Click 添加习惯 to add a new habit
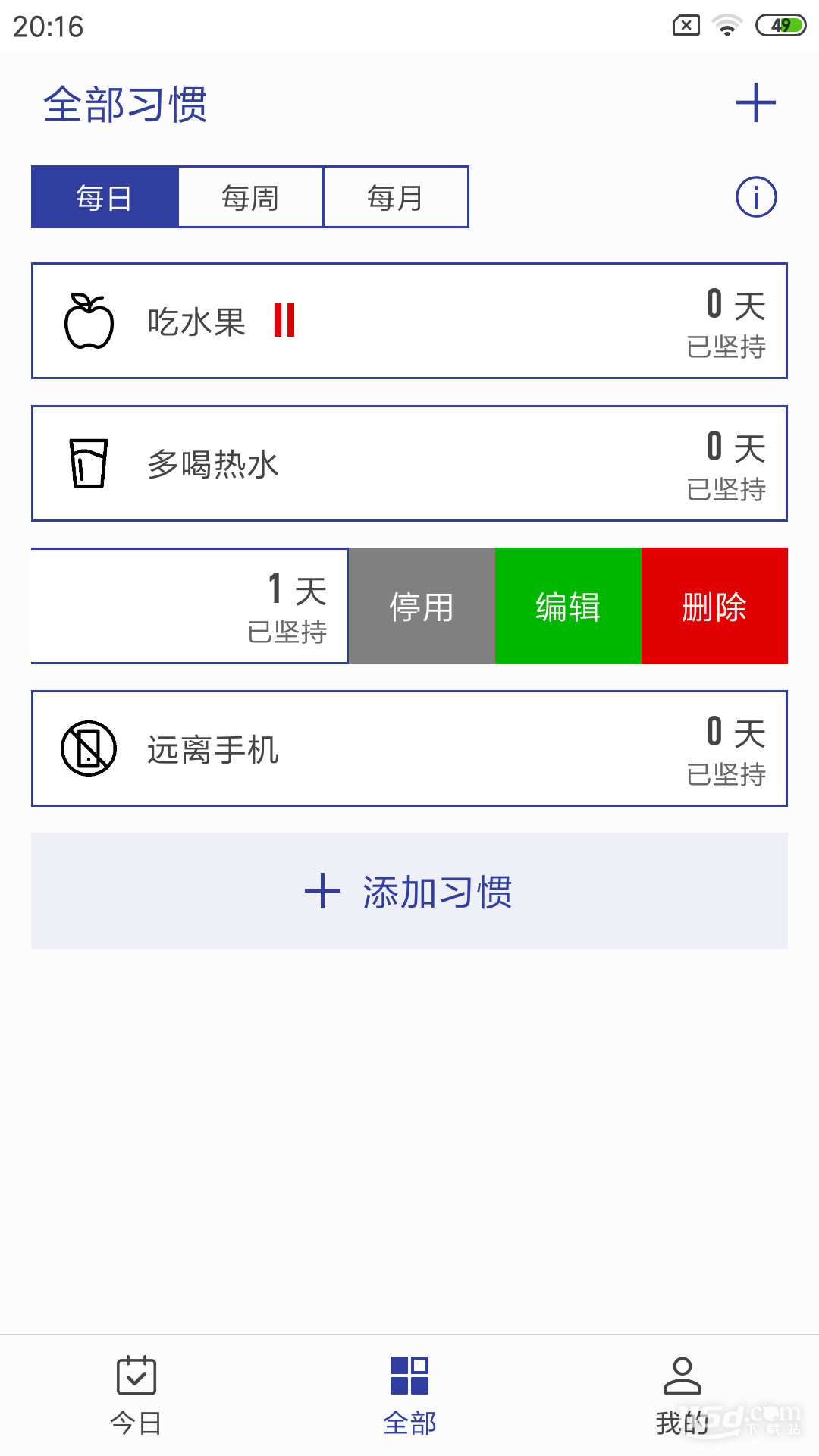Viewport: 819px width, 1456px height. [409, 892]
